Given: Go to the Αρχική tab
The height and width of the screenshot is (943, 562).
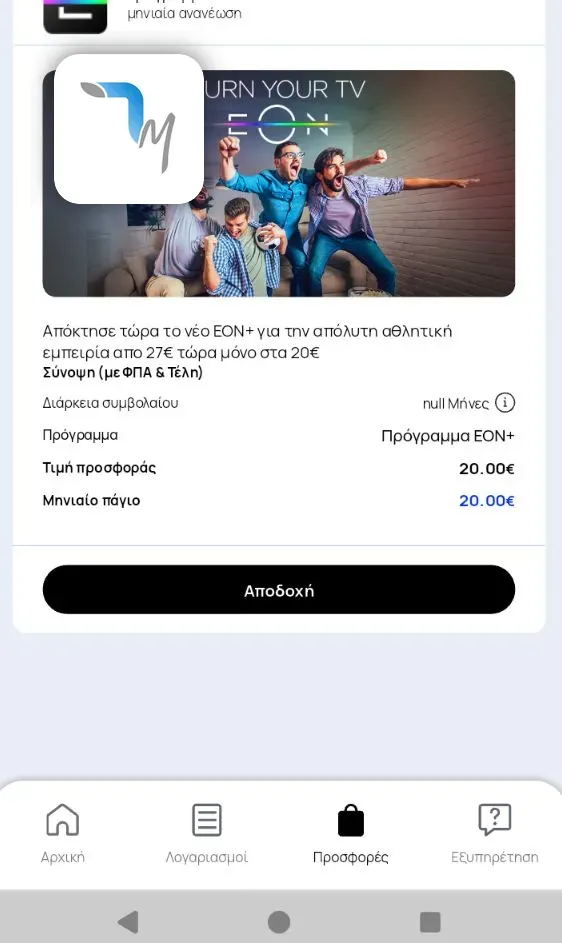Looking at the screenshot, I should (x=63, y=834).
